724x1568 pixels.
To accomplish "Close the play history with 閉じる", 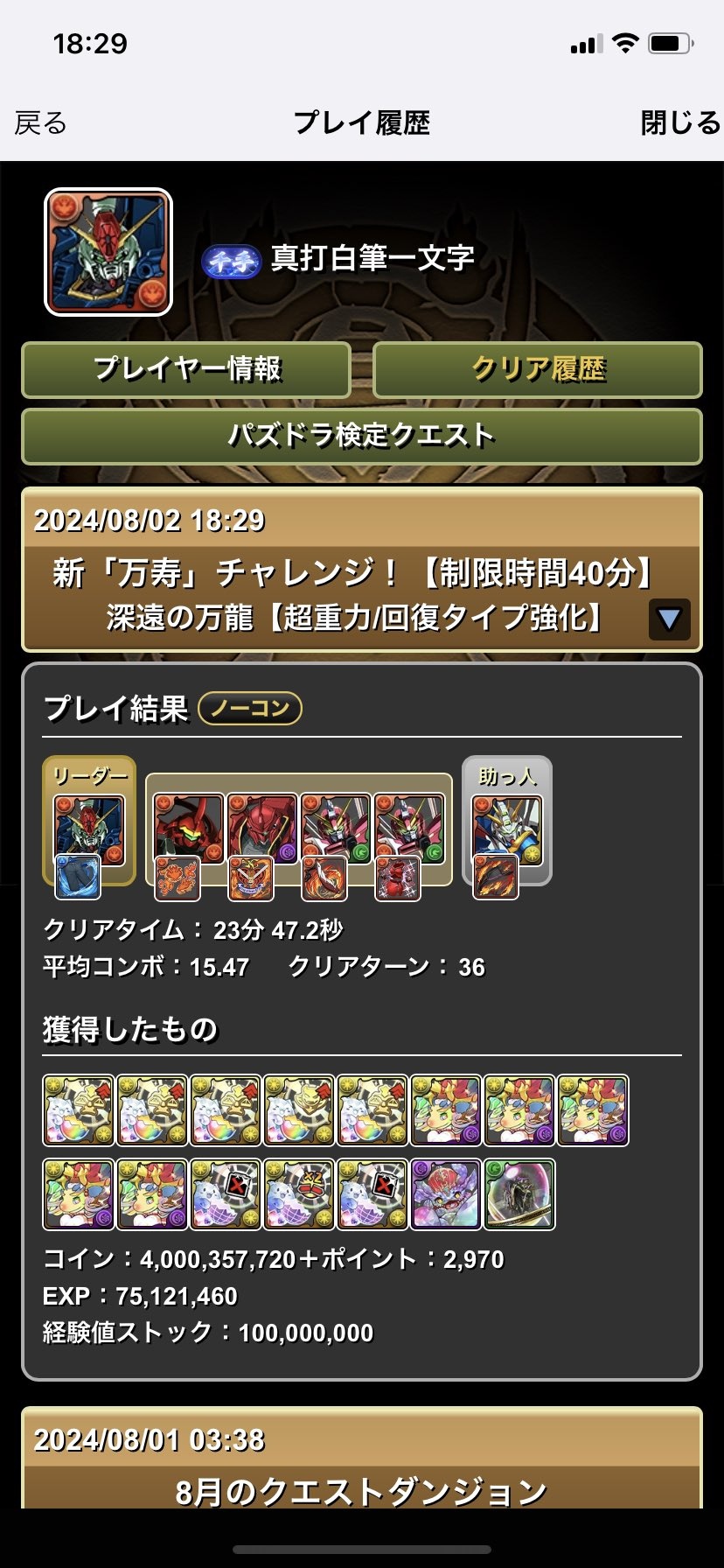I will click(x=679, y=123).
